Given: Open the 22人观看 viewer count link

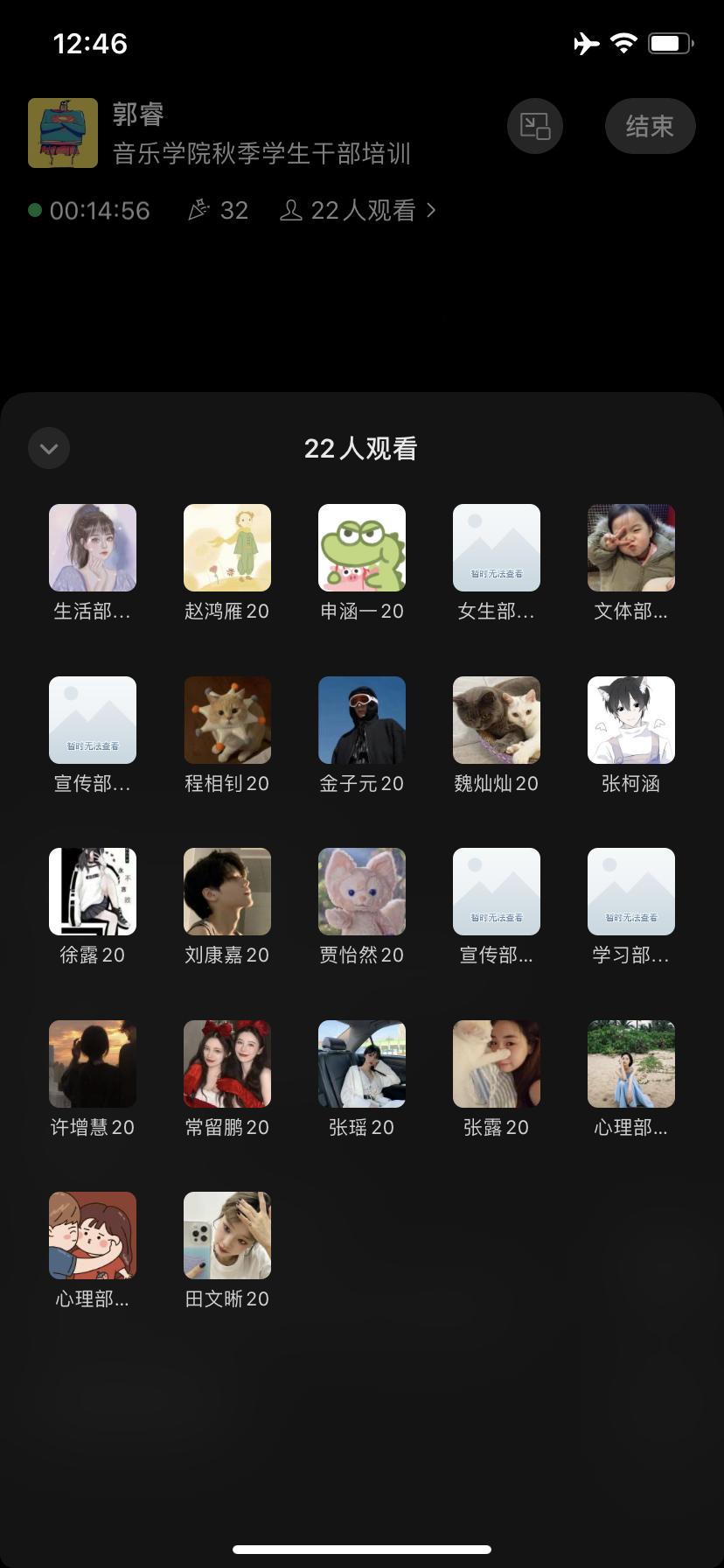Looking at the screenshot, I should [x=358, y=210].
